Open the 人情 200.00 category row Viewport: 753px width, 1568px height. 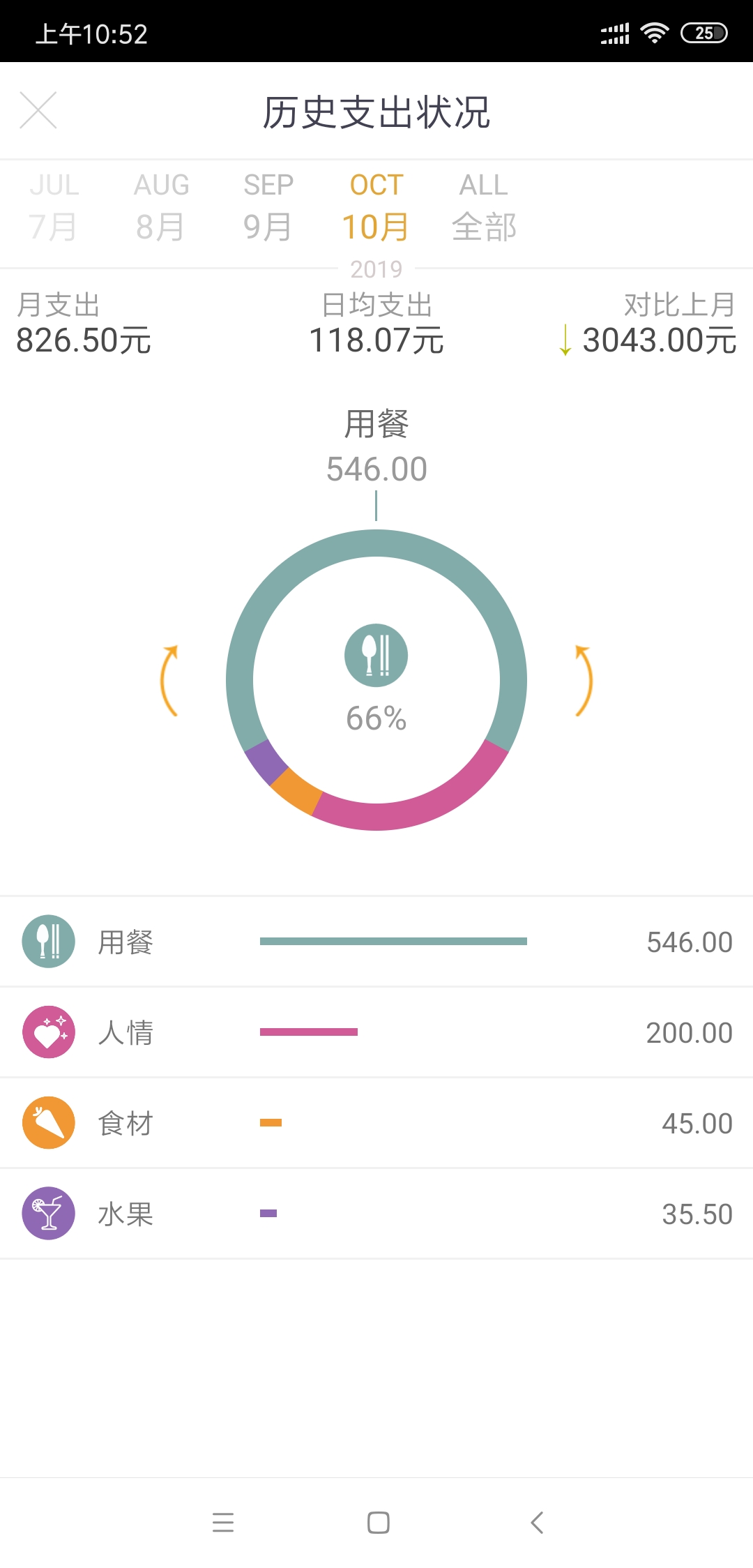[376, 1032]
